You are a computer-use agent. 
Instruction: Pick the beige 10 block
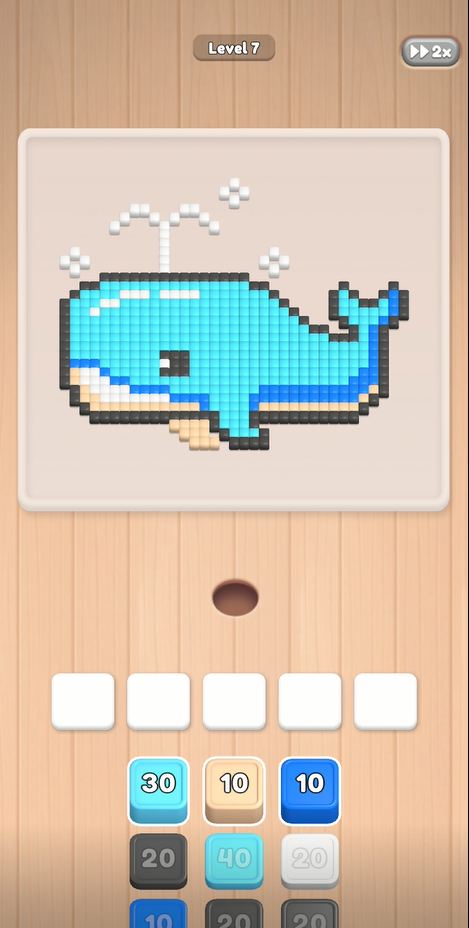234,791
